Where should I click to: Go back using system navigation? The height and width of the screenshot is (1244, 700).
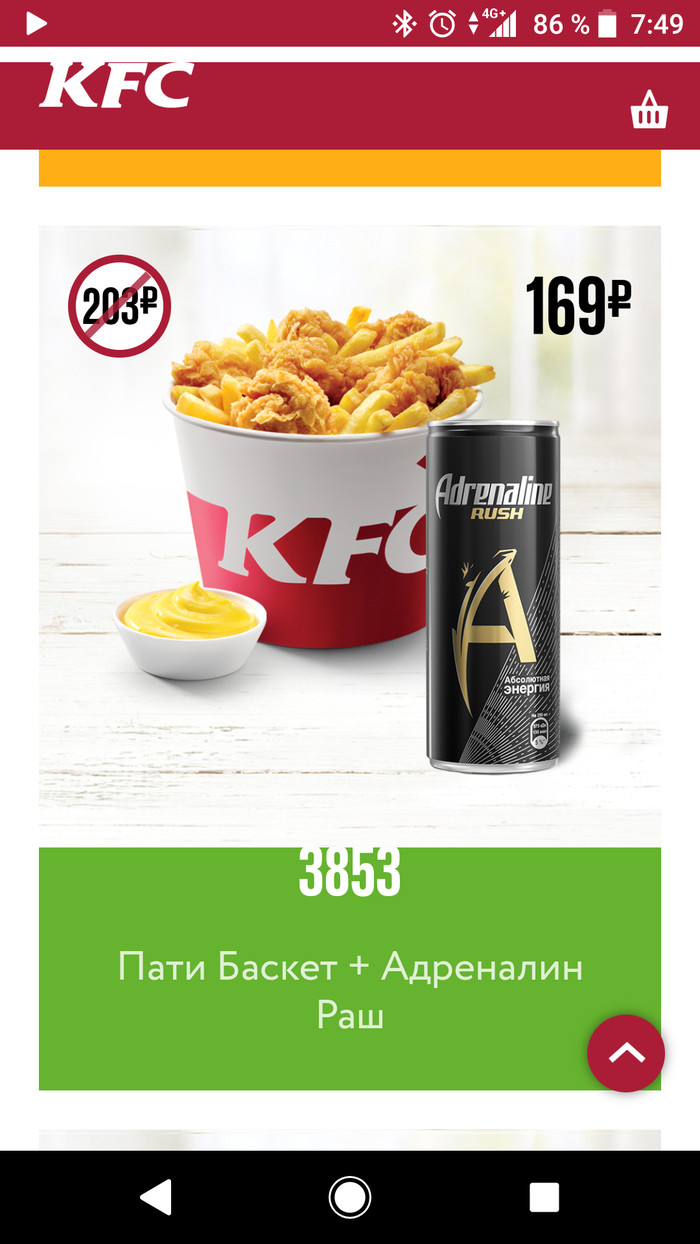pyautogui.click(x=156, y=1197)
